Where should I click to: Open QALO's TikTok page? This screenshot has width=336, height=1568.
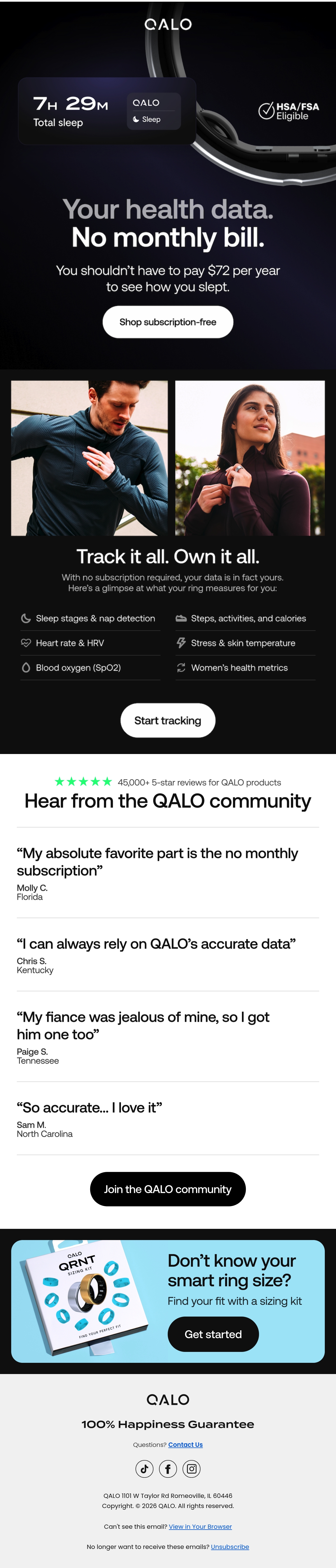(x=144, y=1469)
